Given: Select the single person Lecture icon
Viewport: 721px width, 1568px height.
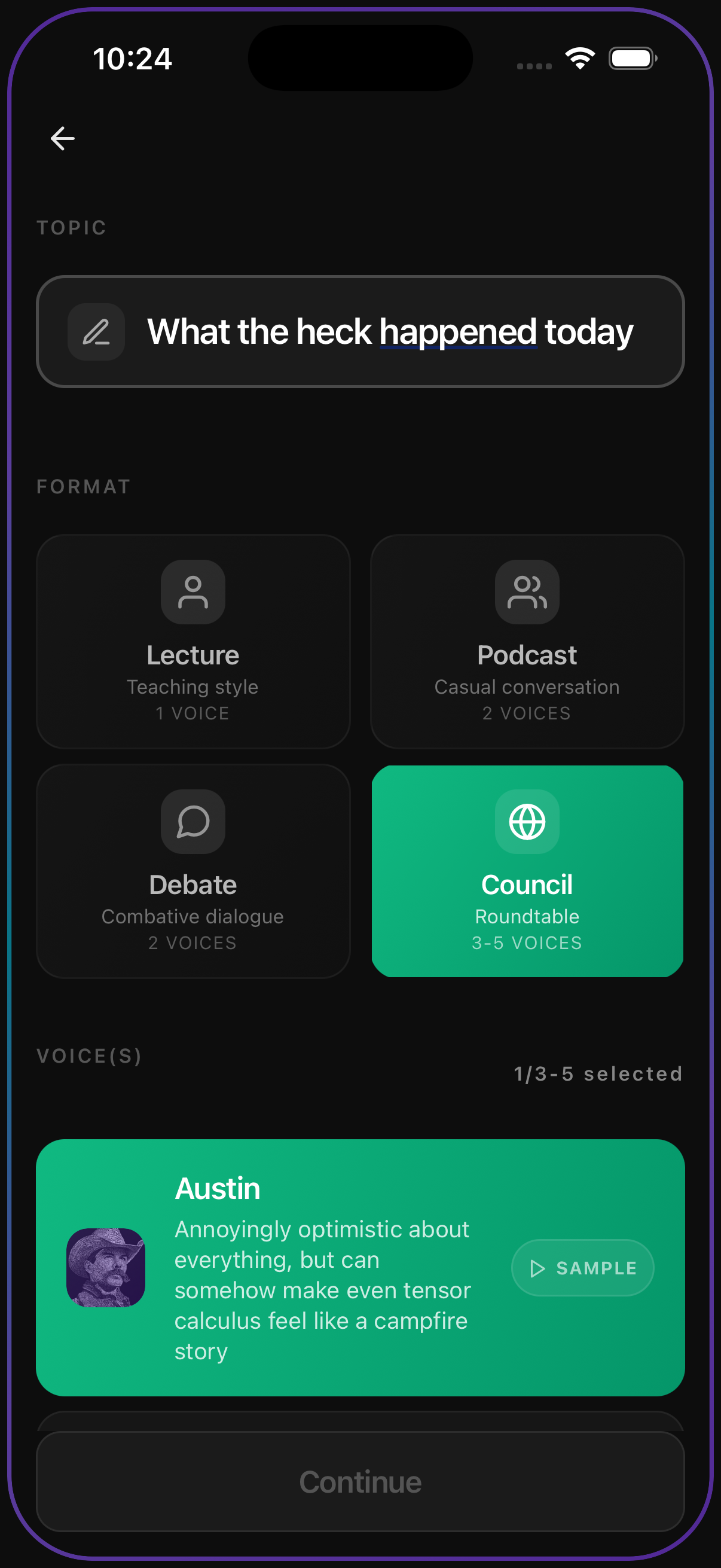Looking at the screenshot, I should pyautogui.click(x=193, y=591).
